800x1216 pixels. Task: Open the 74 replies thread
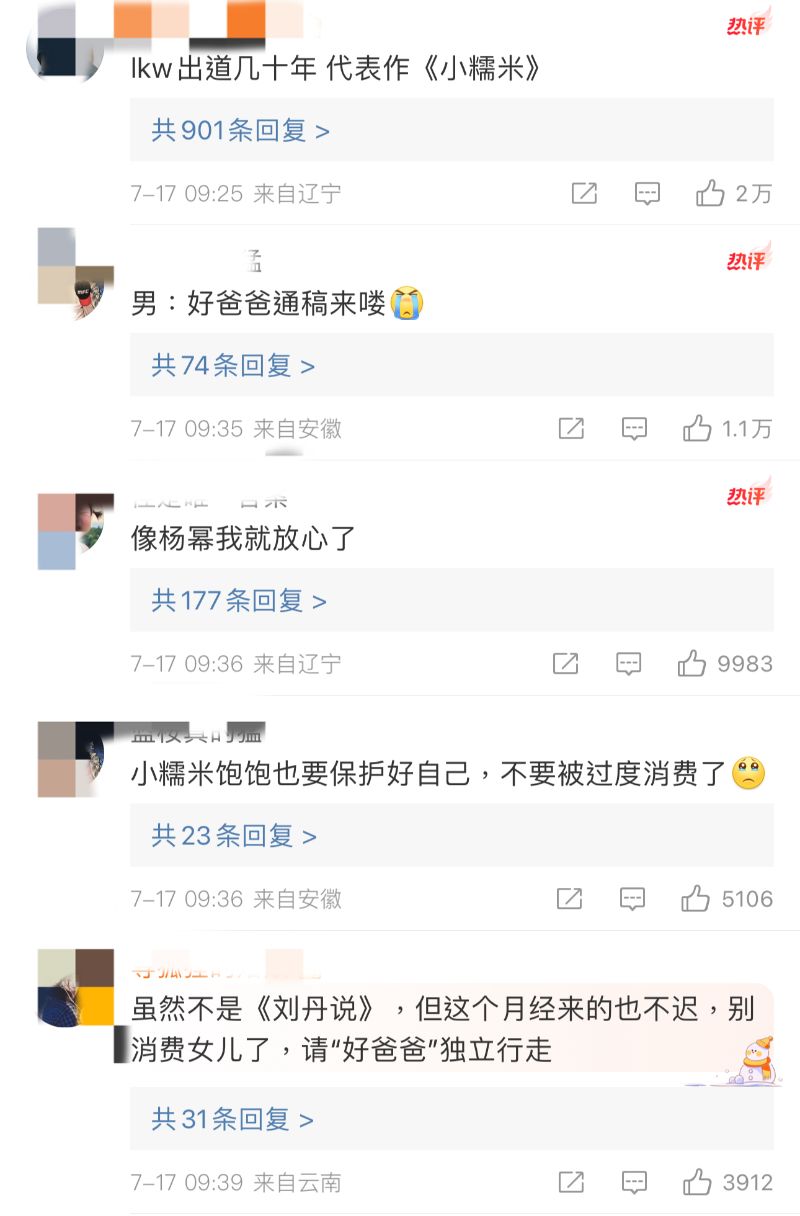coord(233,365)
